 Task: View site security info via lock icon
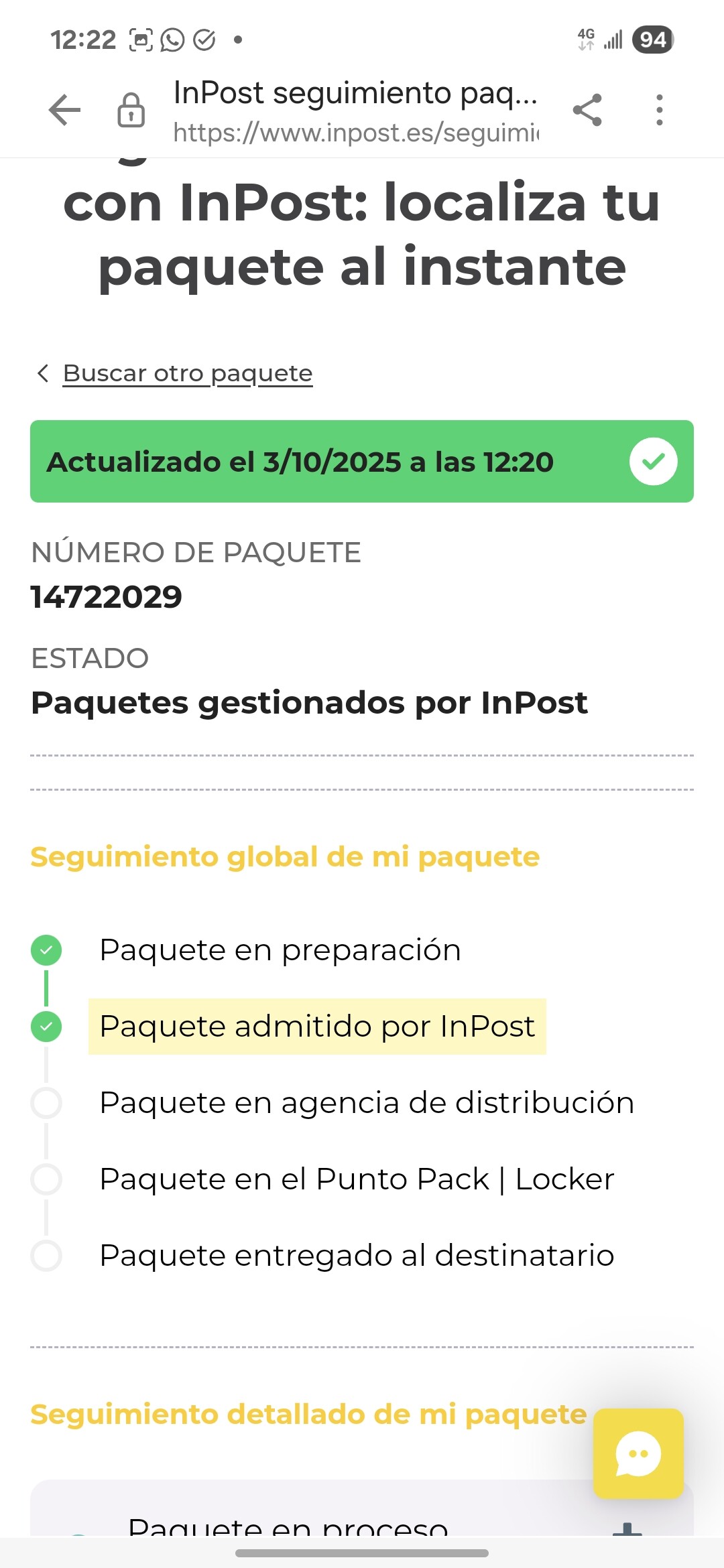tap(131, 110)
